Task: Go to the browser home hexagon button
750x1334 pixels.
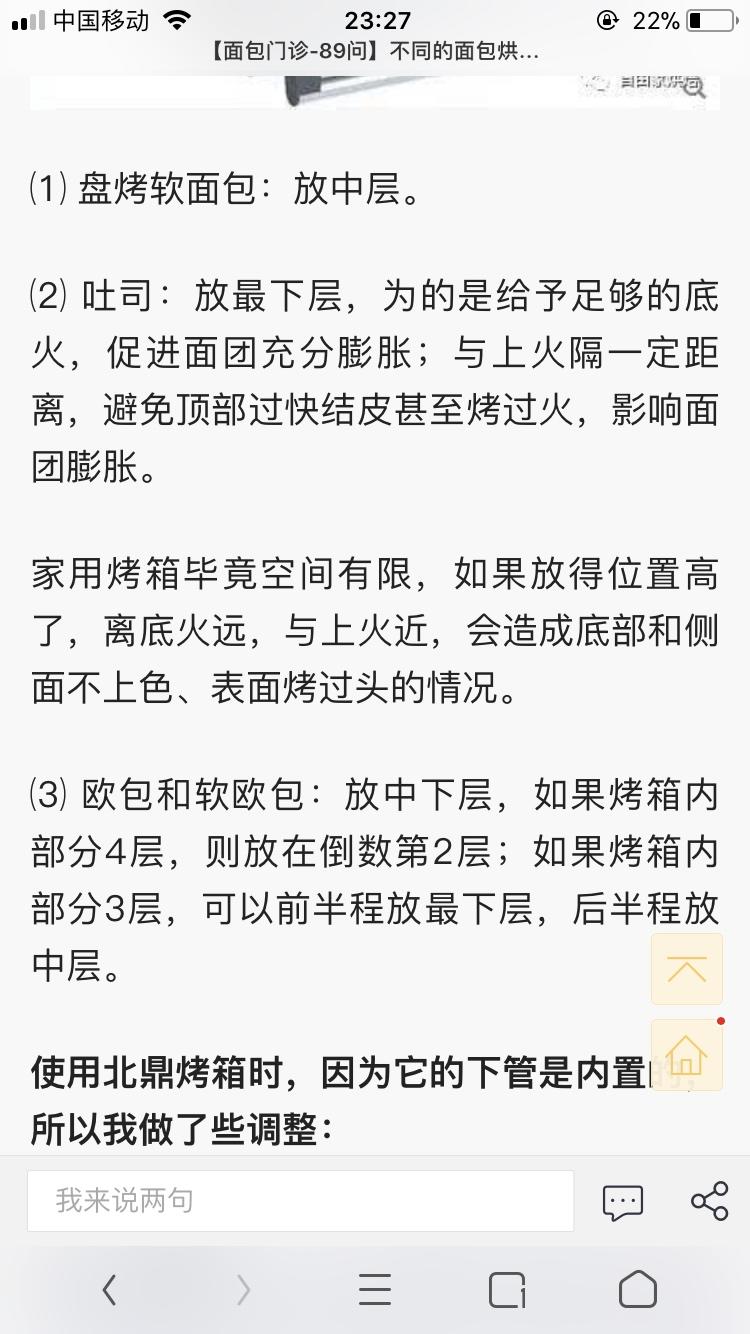Action: click(x=638, y=1290)
